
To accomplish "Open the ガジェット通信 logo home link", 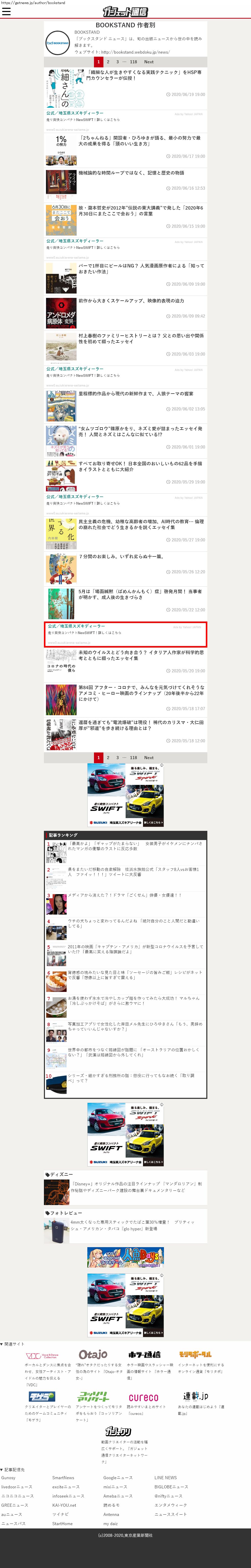I will click(125, 11).
